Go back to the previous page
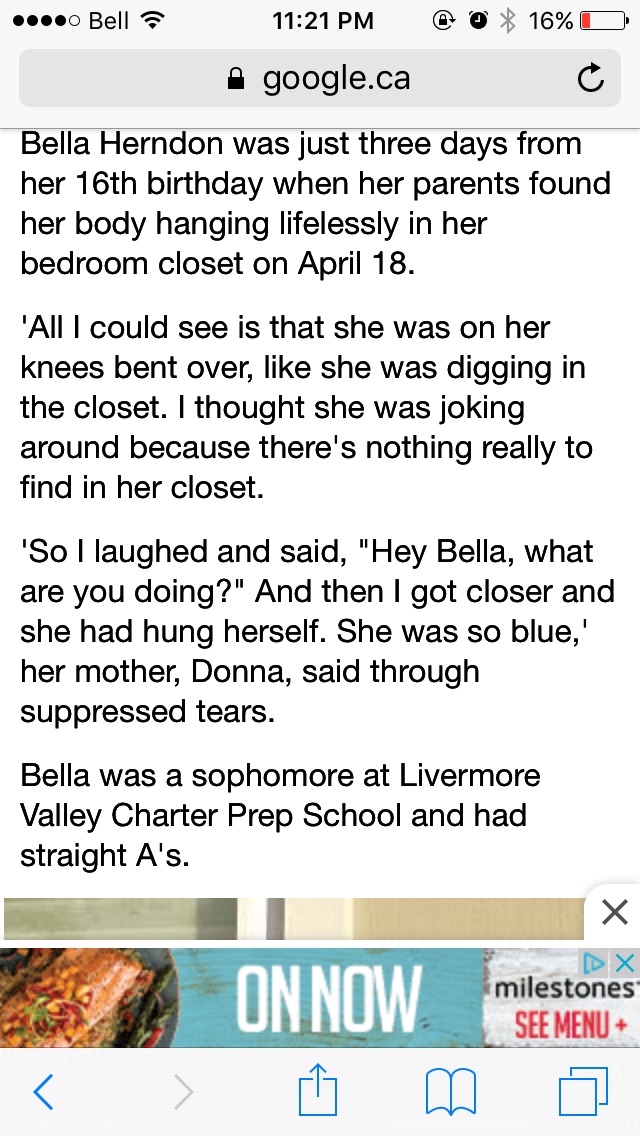This screenshot has width=640, height=1136. coord(43,1091)
